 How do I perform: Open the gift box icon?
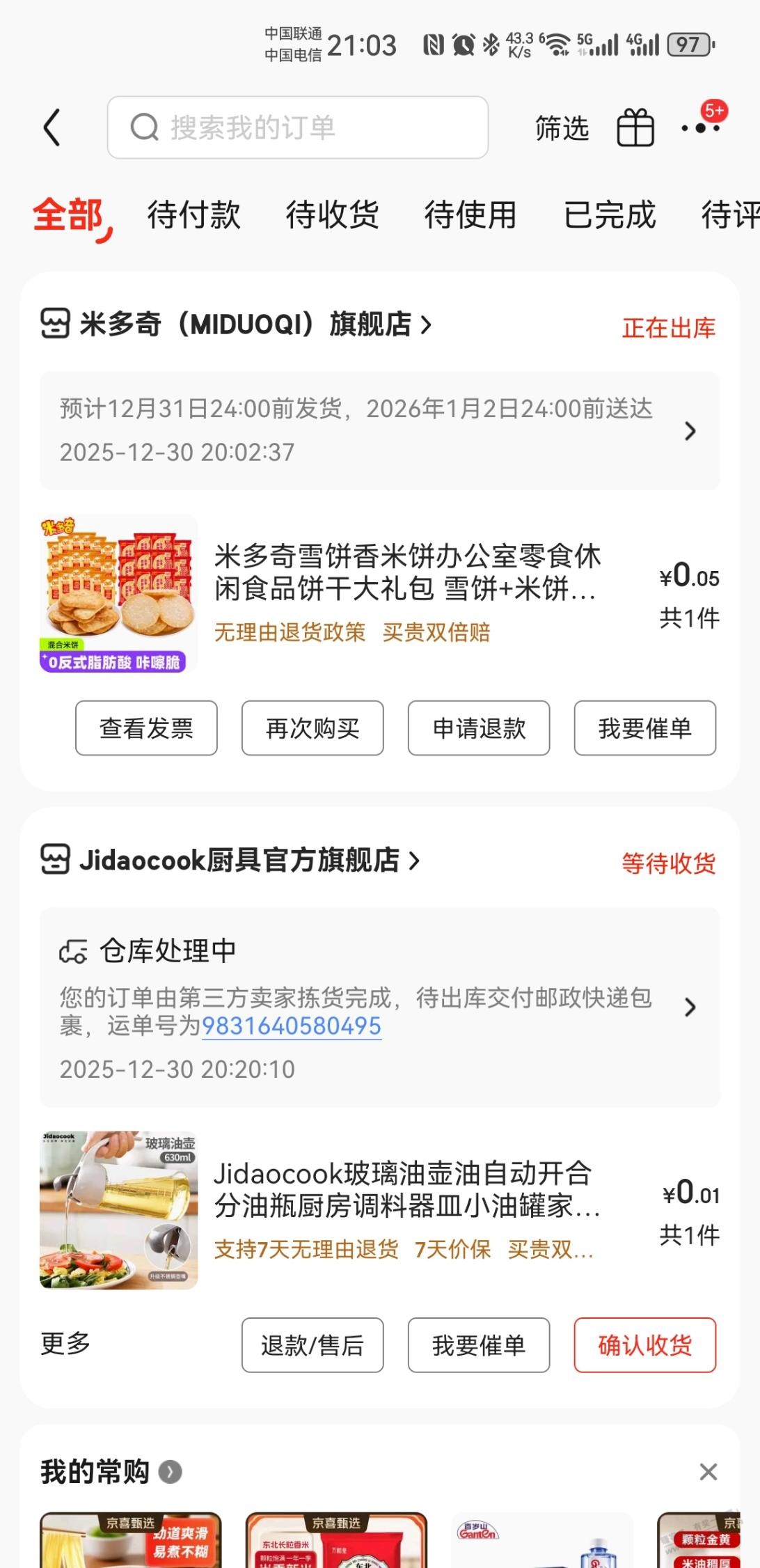(635, 128)
